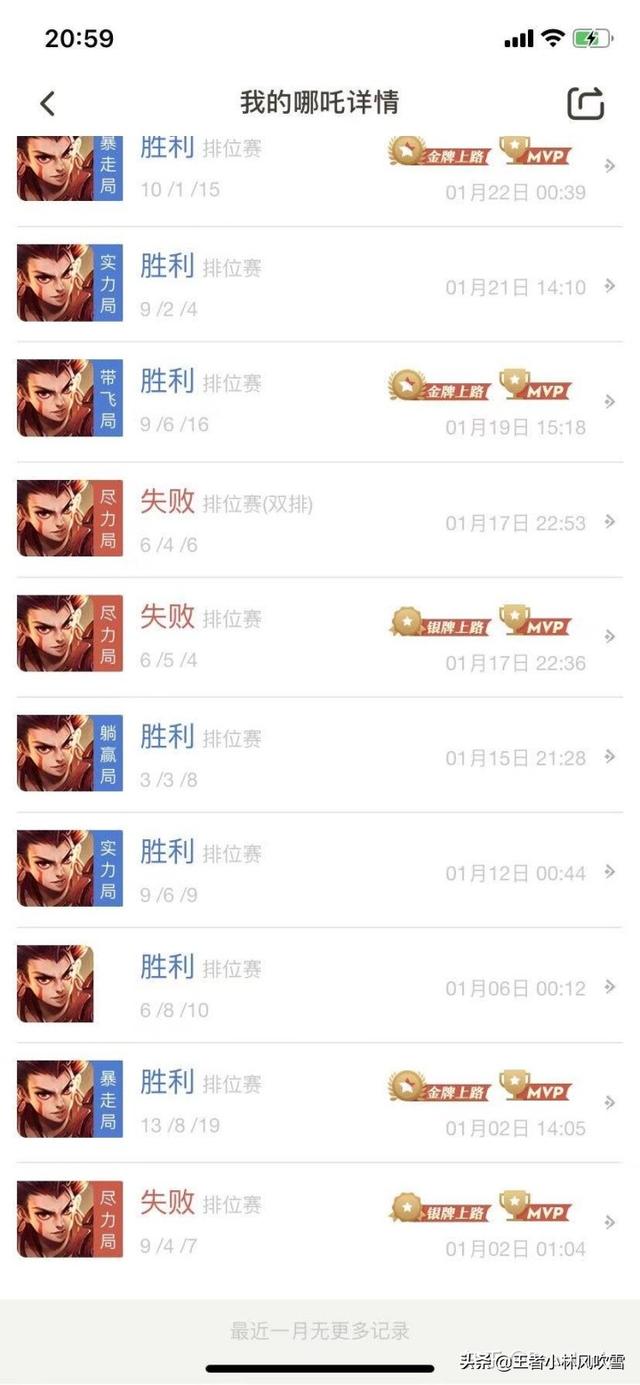The height and width of the screenshot is (1385, 640).
Task: Open the match from 01月22日 00:39
Action: pos(320,170)
